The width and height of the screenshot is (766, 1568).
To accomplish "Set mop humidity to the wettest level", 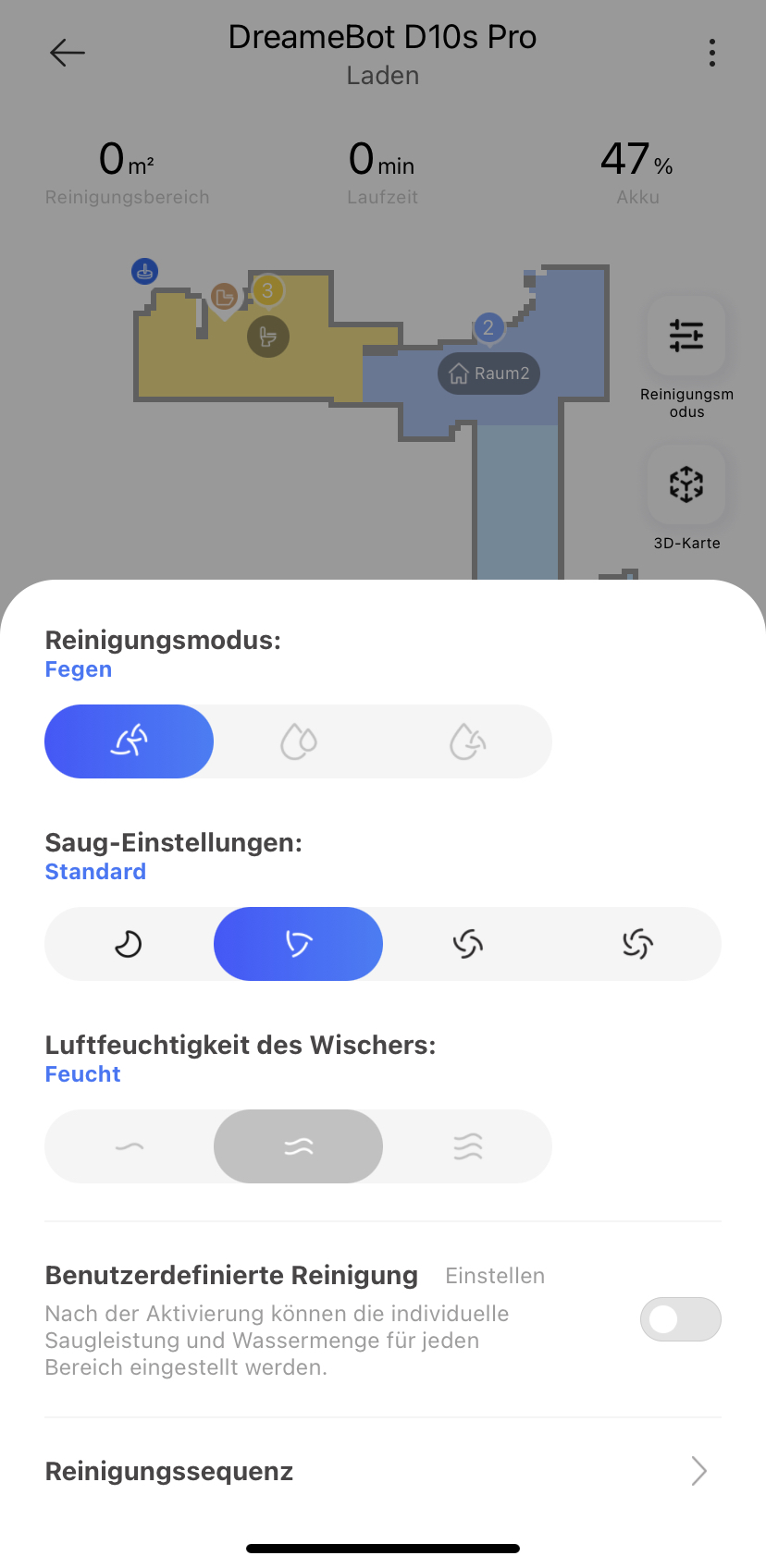I will pos(467,1146).
